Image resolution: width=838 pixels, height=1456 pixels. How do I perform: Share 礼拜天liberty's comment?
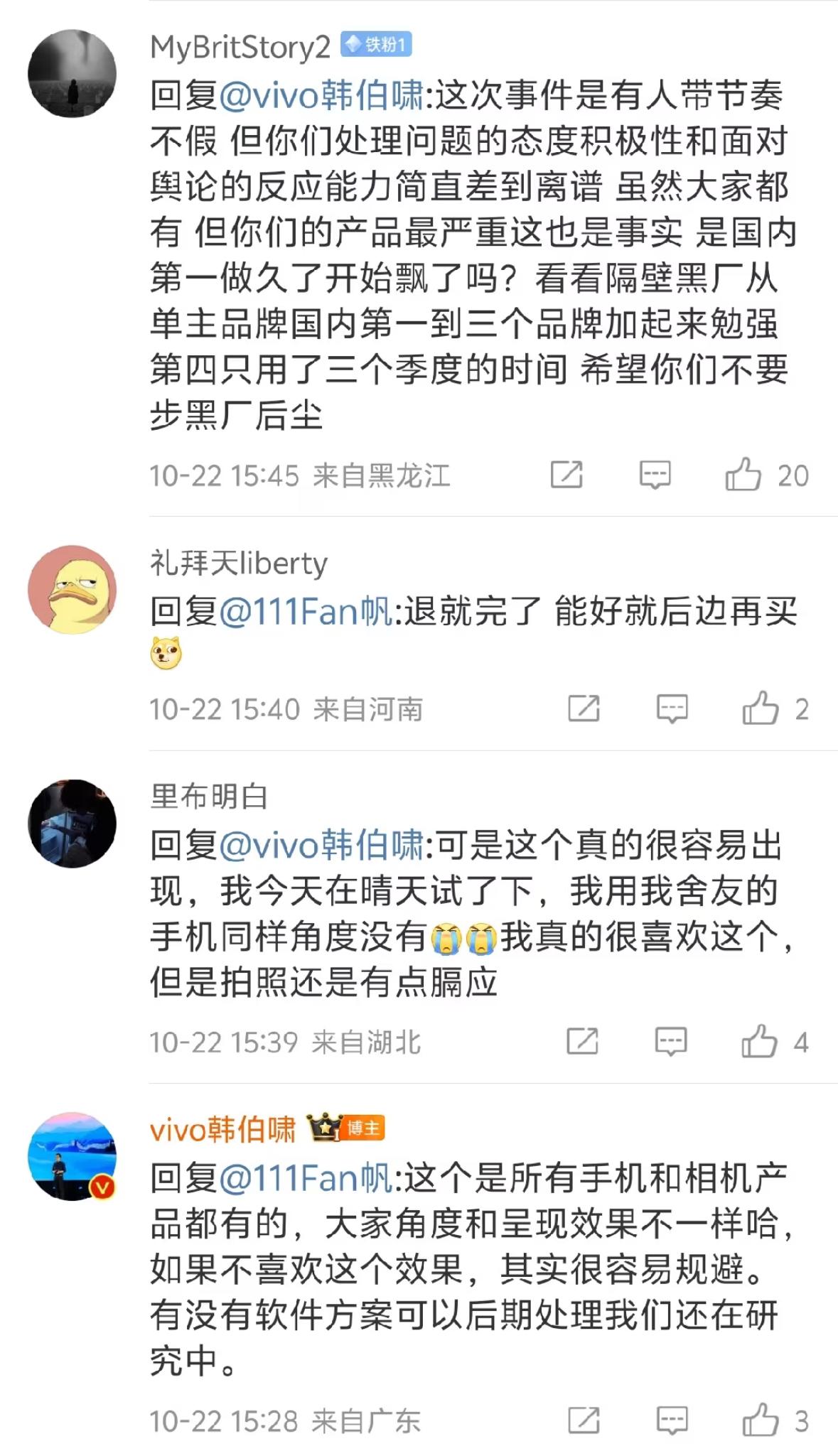coord(584,708)
